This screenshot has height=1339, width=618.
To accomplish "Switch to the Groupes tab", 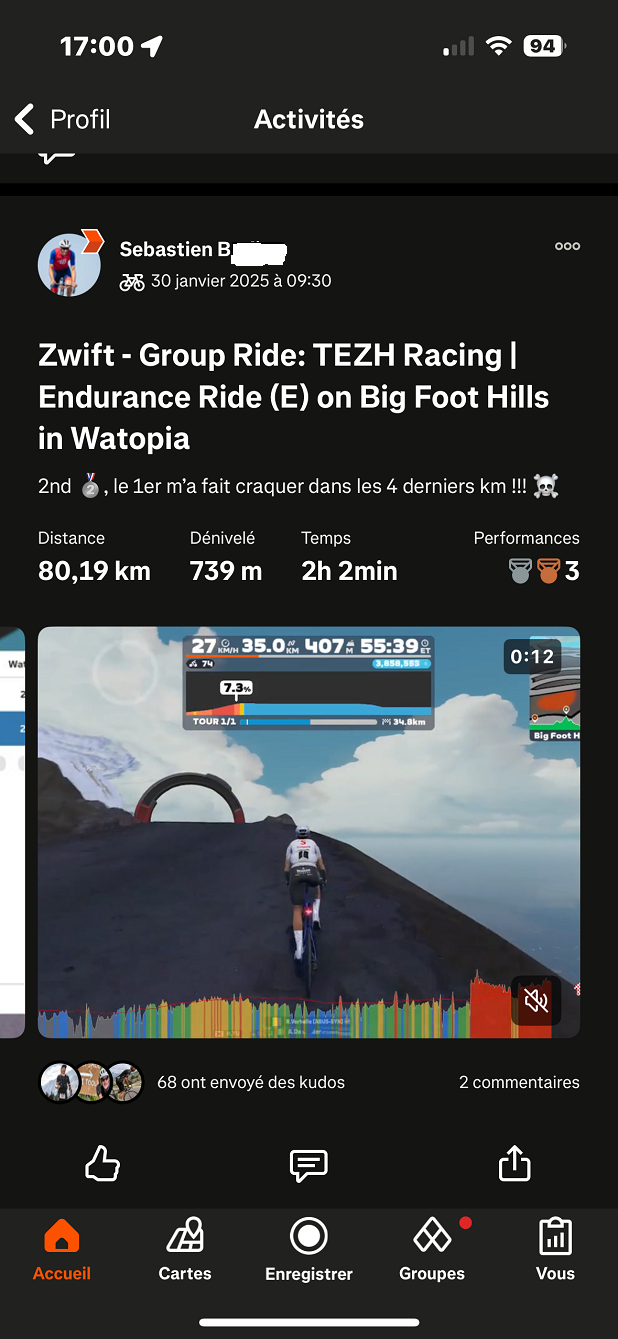I will pos(432,1250).
